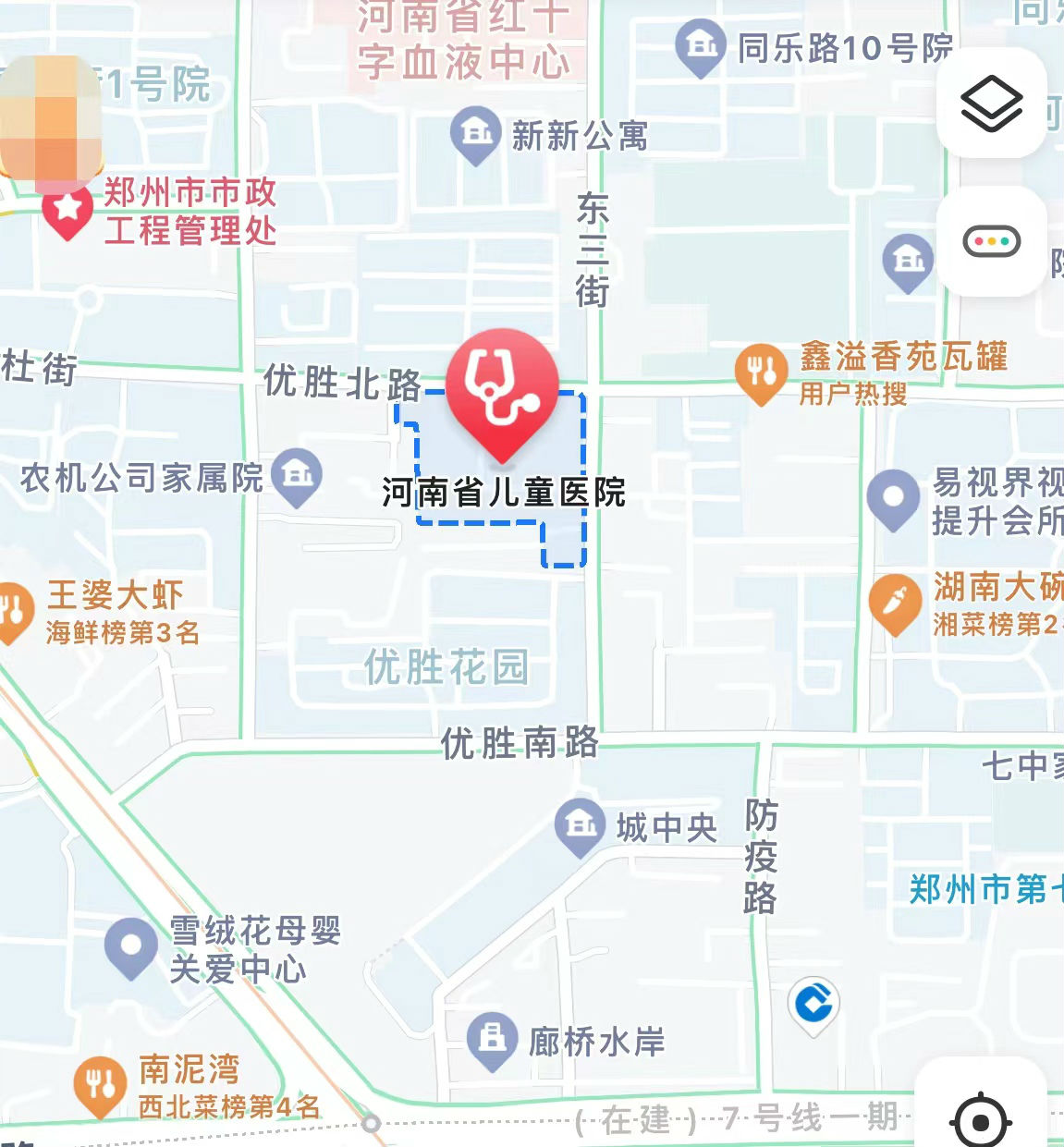Viewport: 1064px width, 1147px height.
Task: Open the 易视界视力提升会所 location marker
Action: (893, 498)
